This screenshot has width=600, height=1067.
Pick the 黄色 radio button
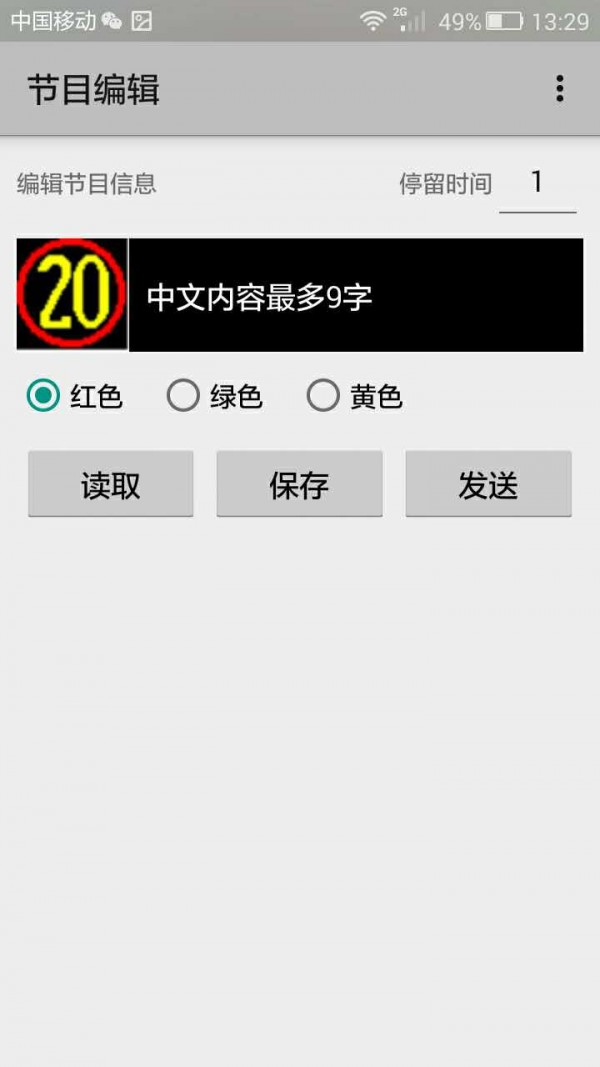click(354, 396)
